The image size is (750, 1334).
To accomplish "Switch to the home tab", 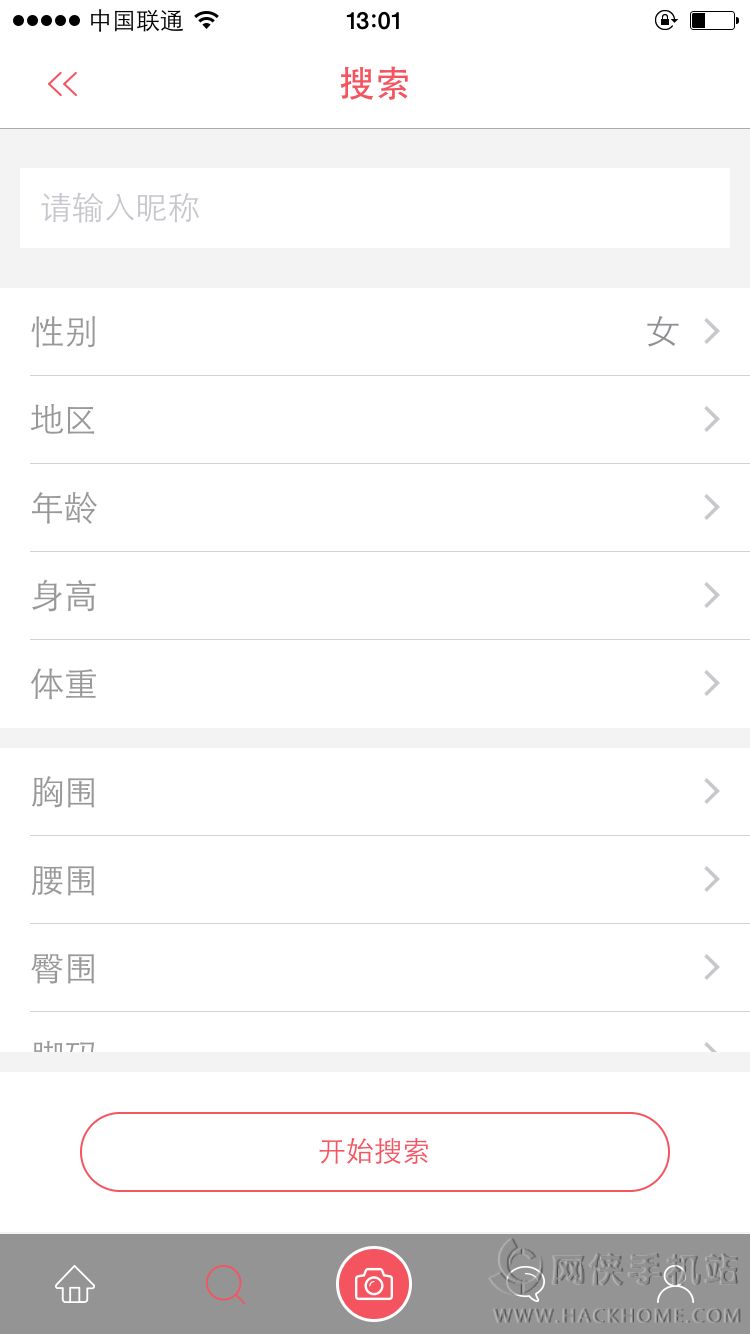I will tap(75, 1284).
